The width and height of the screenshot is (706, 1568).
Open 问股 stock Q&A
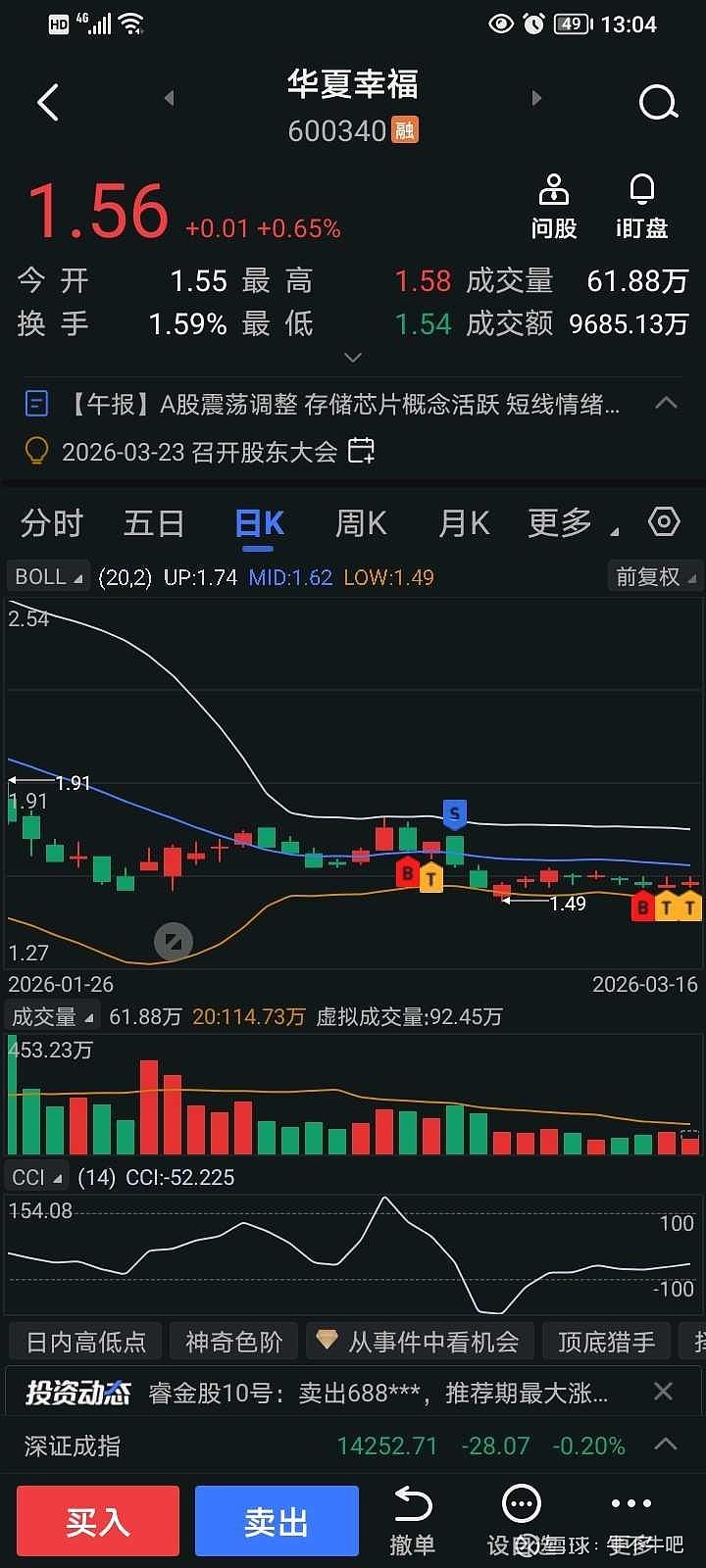tap(554, 207)
